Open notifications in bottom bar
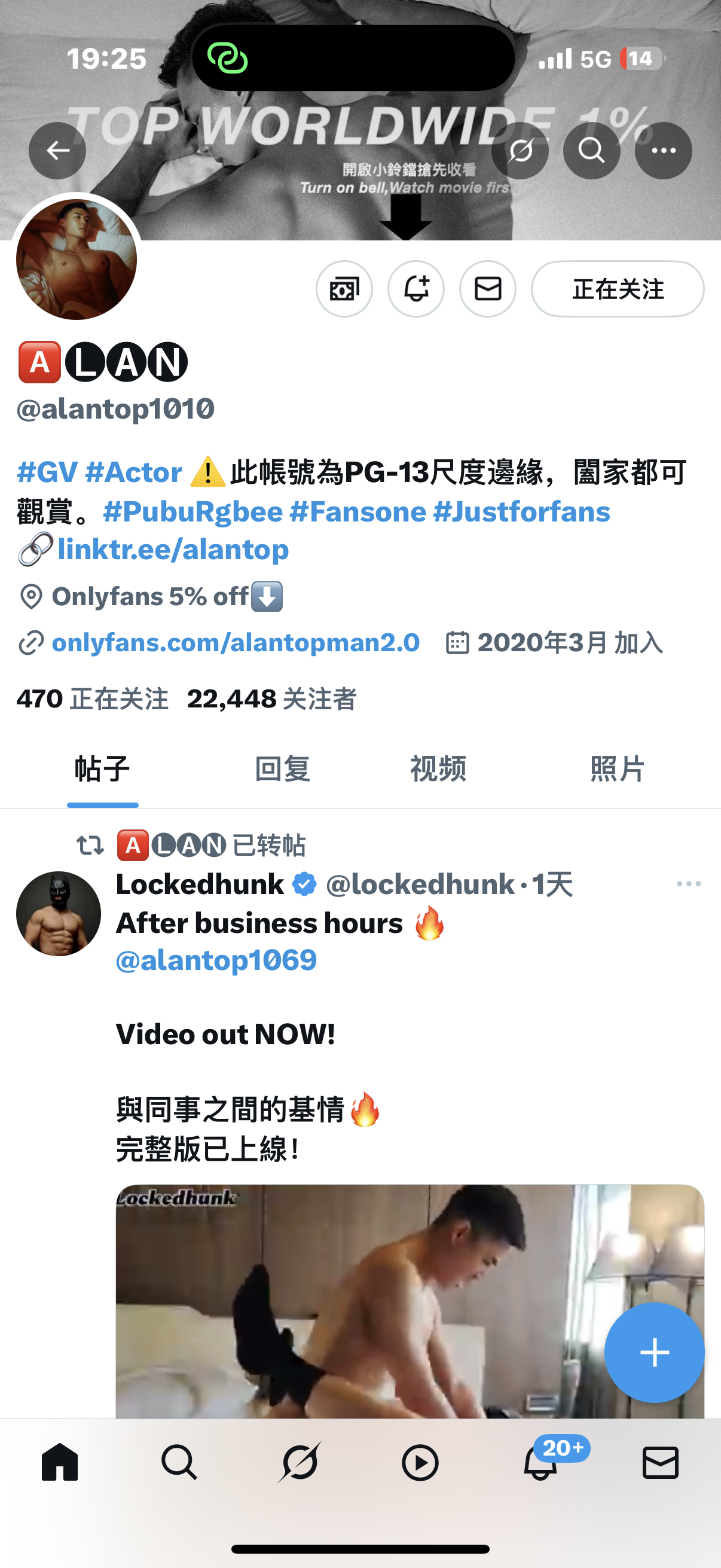 [x=540, y=1462]
